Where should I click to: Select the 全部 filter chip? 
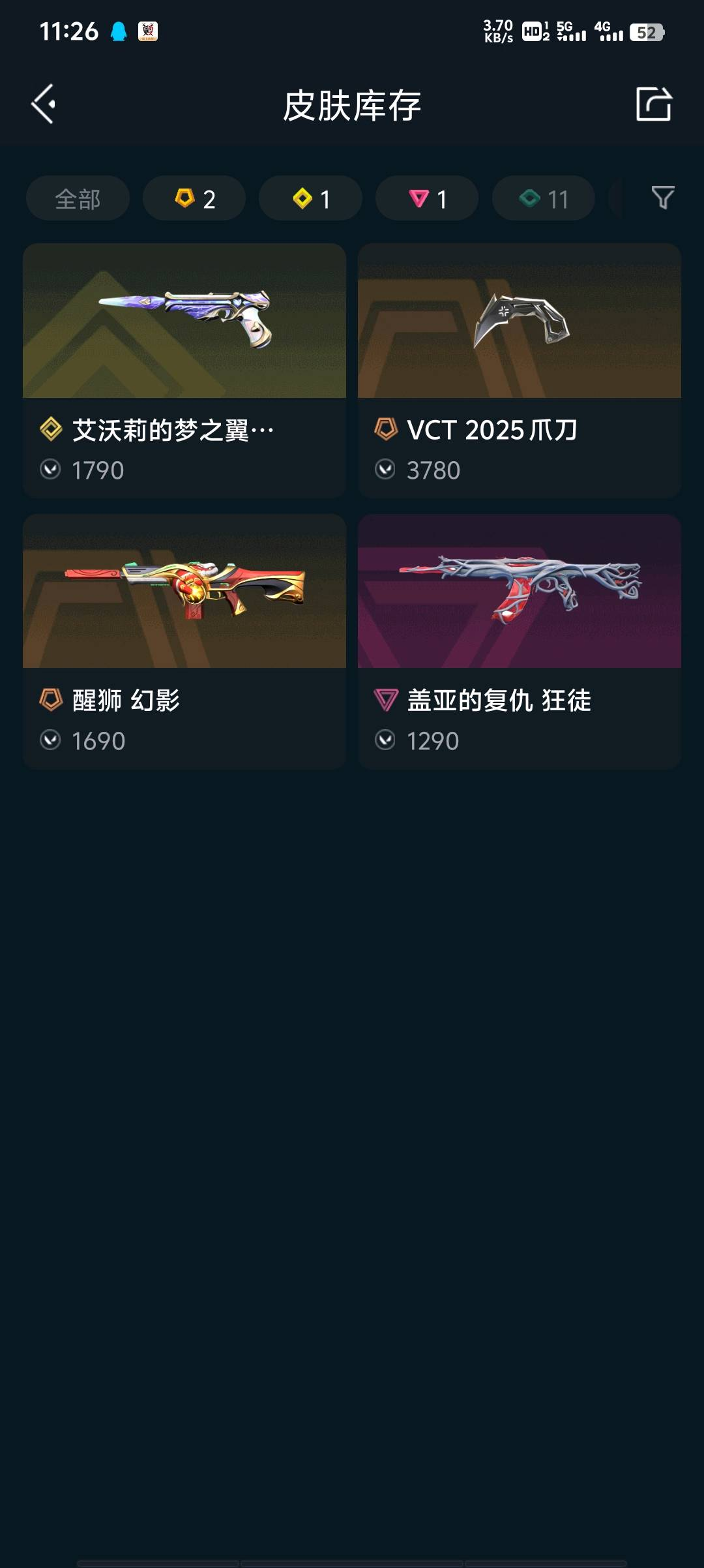78,198
